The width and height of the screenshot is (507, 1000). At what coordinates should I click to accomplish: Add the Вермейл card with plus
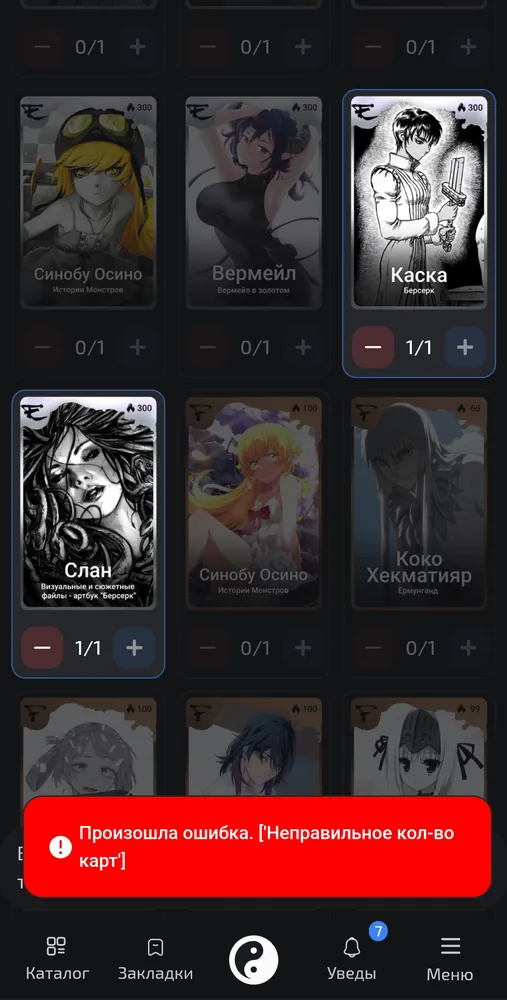pos(302,347)
